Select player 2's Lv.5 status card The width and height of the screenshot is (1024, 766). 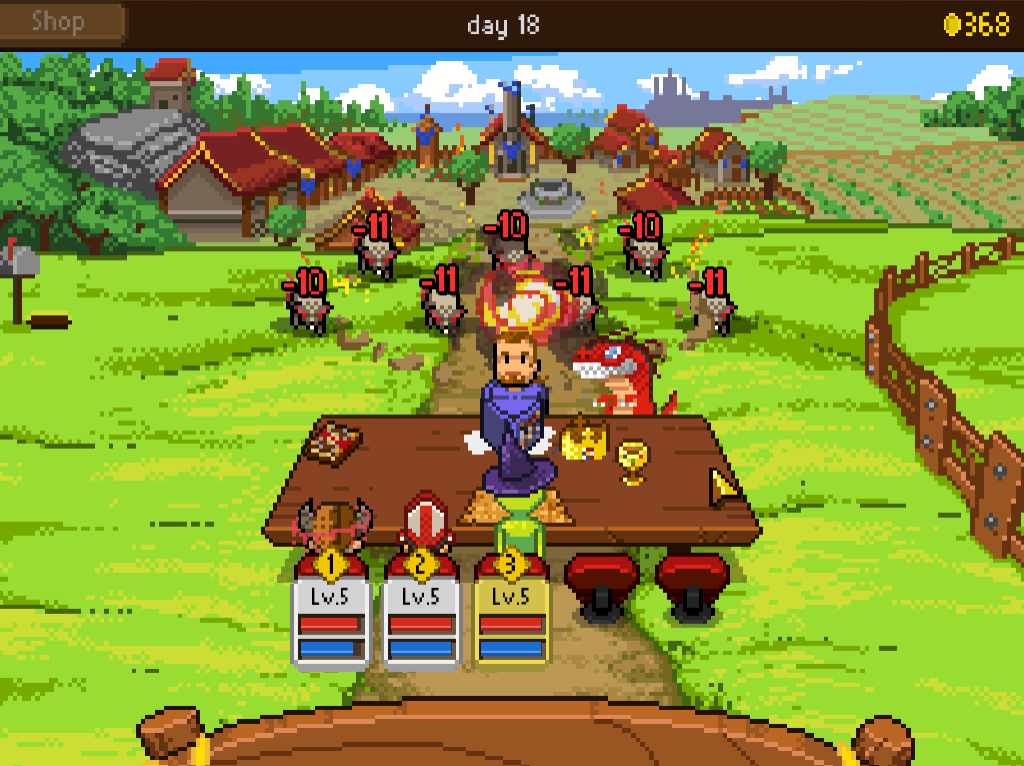421,622
